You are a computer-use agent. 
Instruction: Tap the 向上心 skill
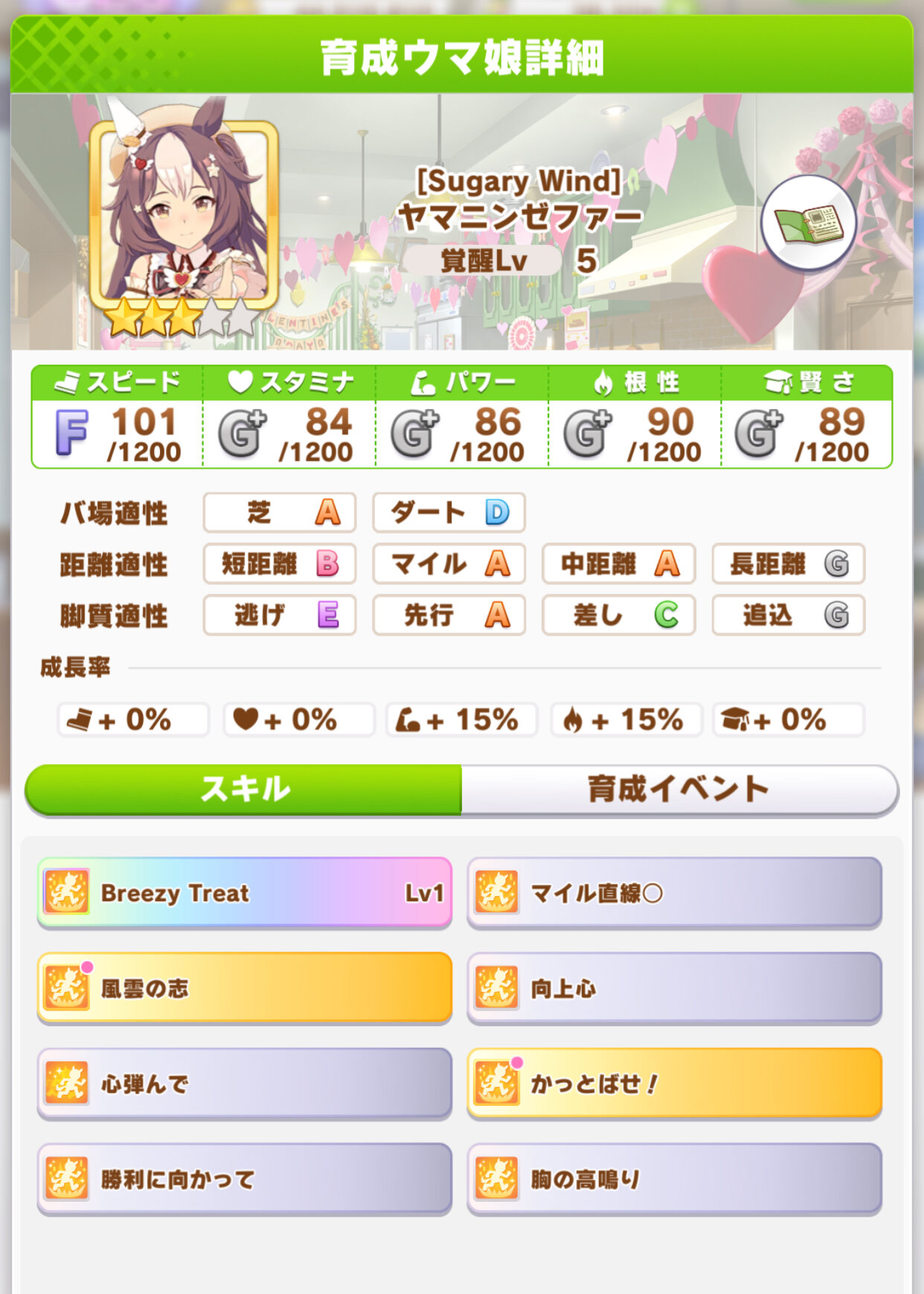[675, 987]
